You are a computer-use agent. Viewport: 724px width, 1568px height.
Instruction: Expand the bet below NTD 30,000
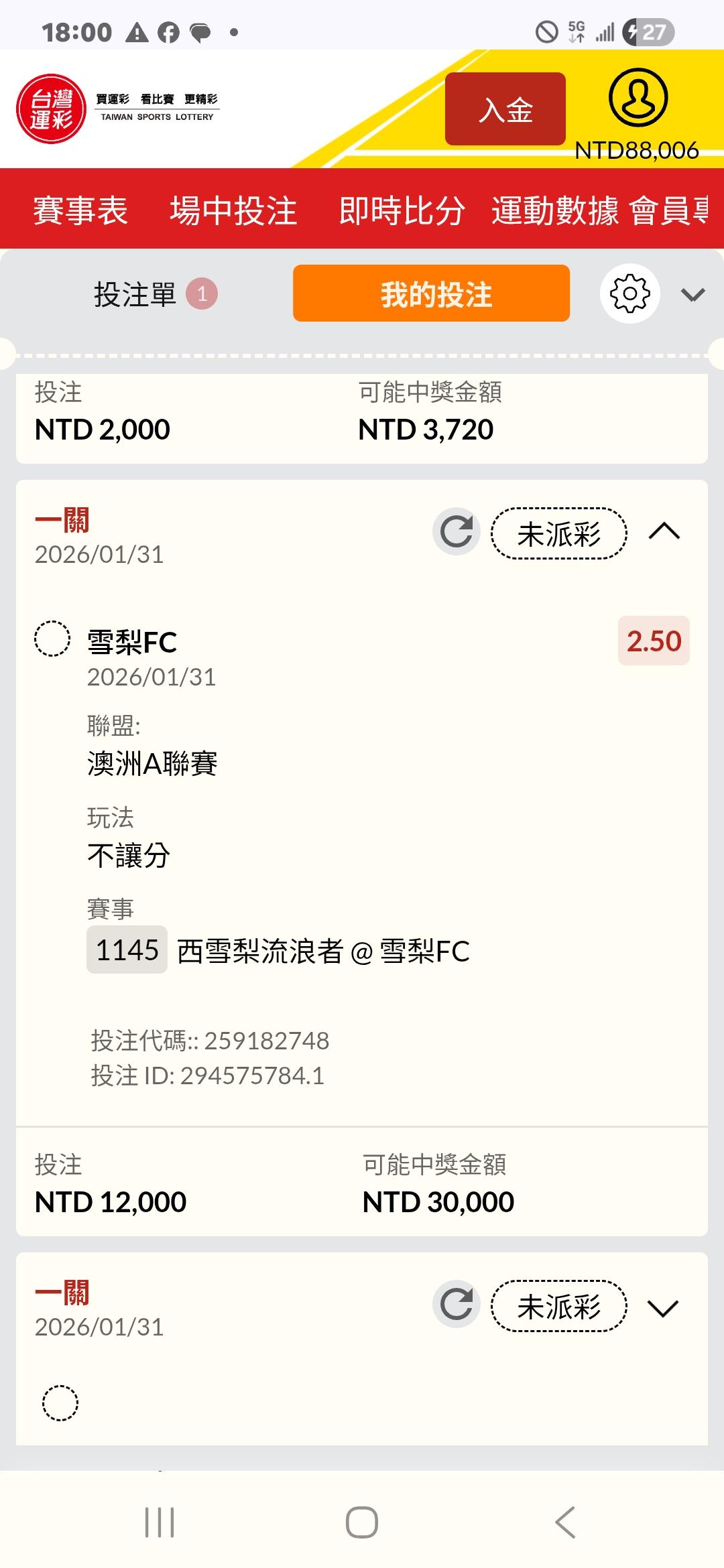coord(664,1307)
